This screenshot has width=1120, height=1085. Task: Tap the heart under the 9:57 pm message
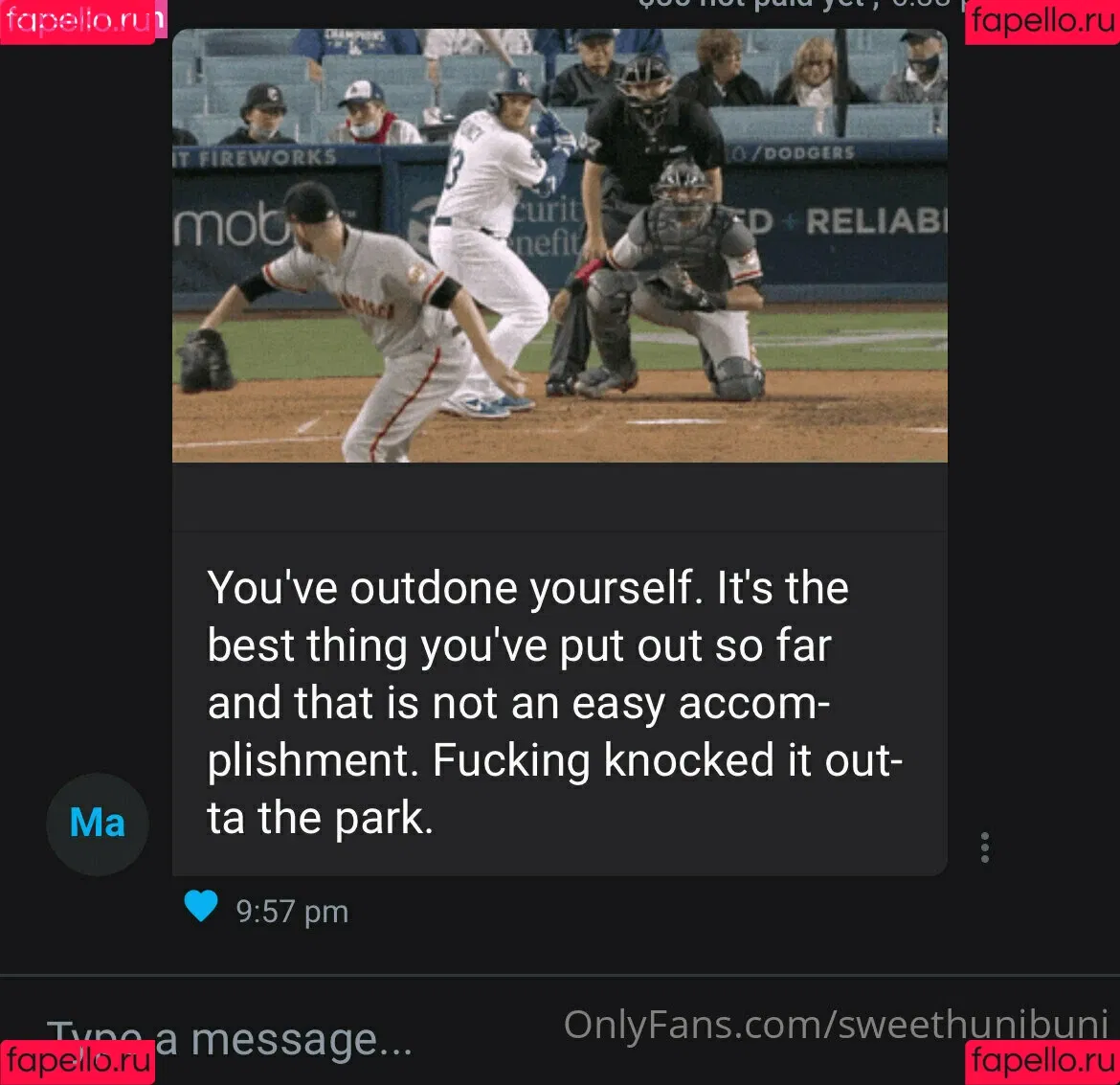point(201,906)
